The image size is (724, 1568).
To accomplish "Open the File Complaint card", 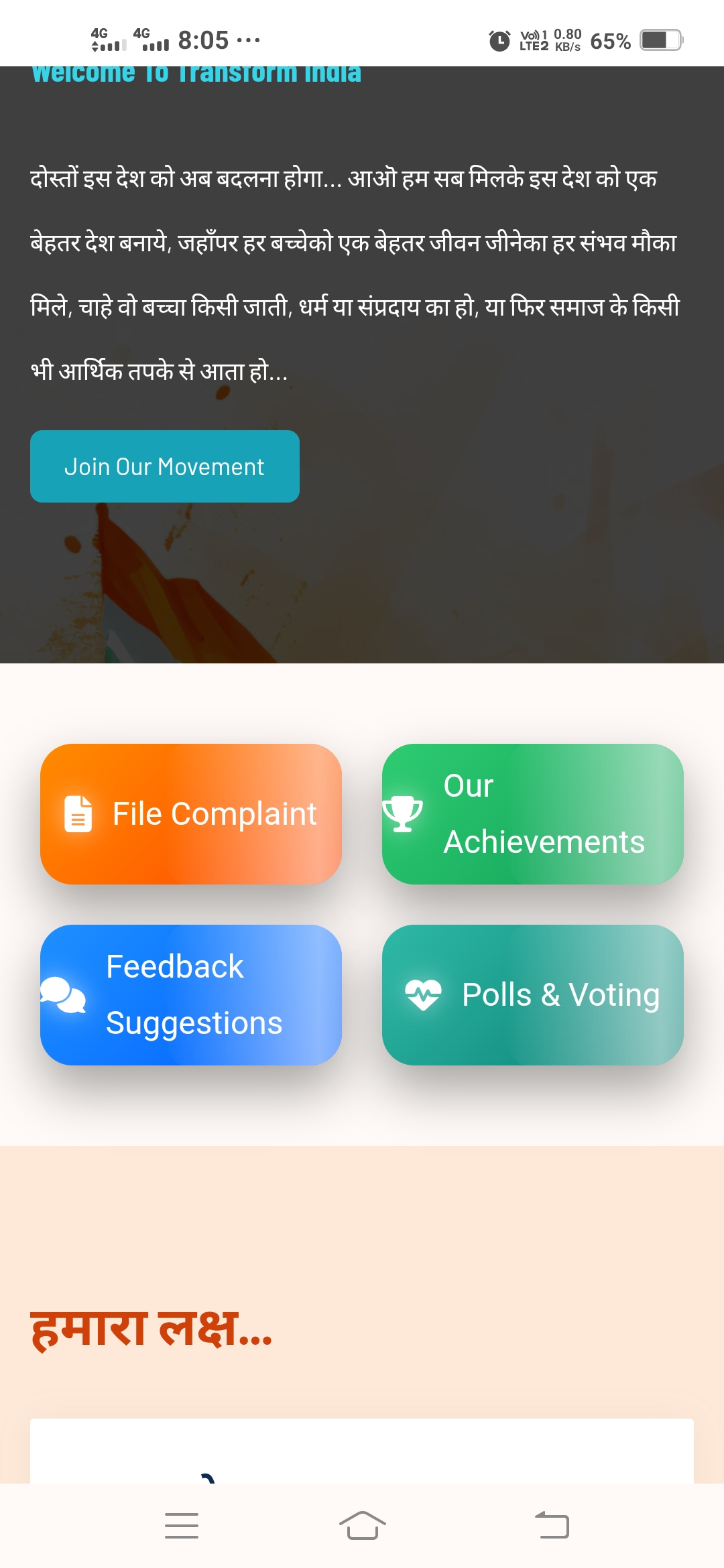I will 191,813.
